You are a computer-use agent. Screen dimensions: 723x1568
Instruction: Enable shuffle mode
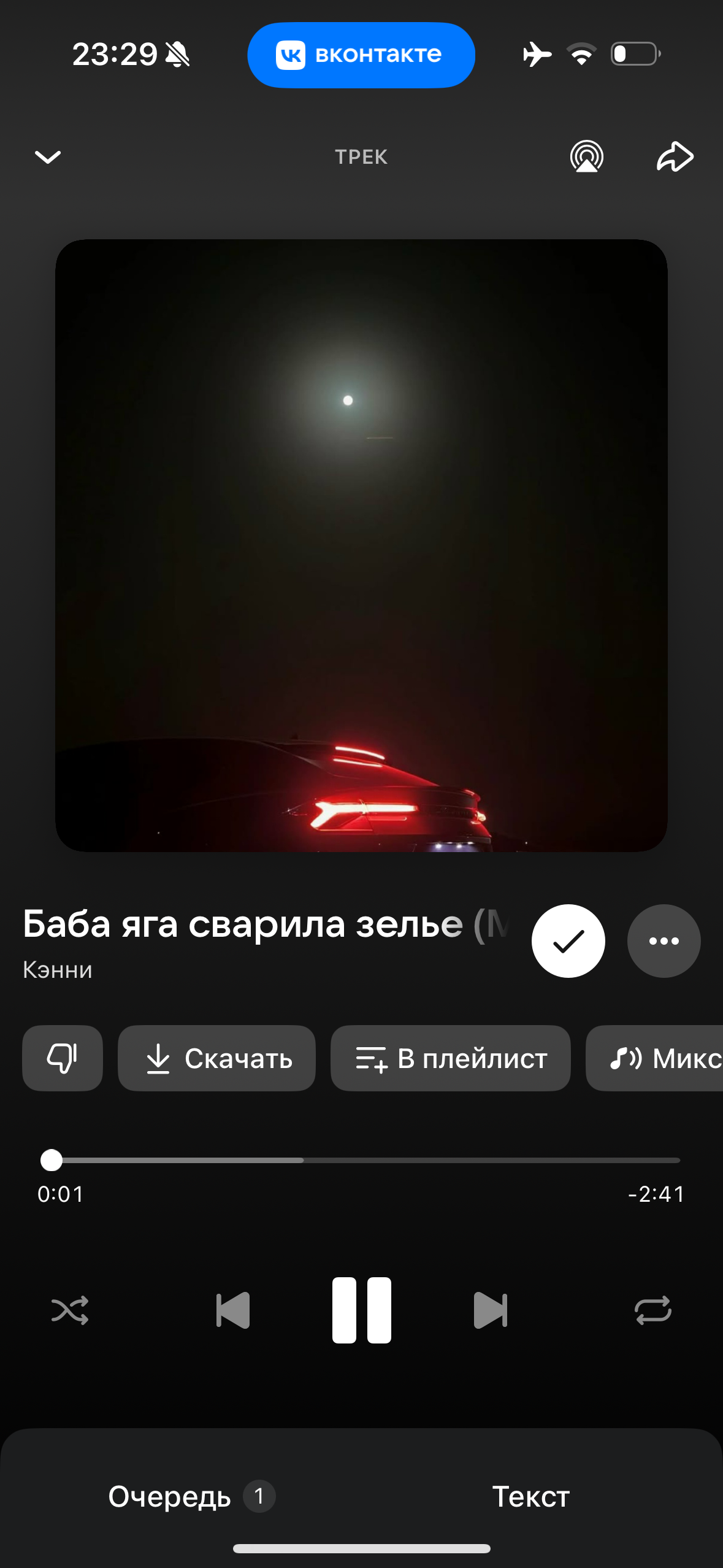(70, 1310)
